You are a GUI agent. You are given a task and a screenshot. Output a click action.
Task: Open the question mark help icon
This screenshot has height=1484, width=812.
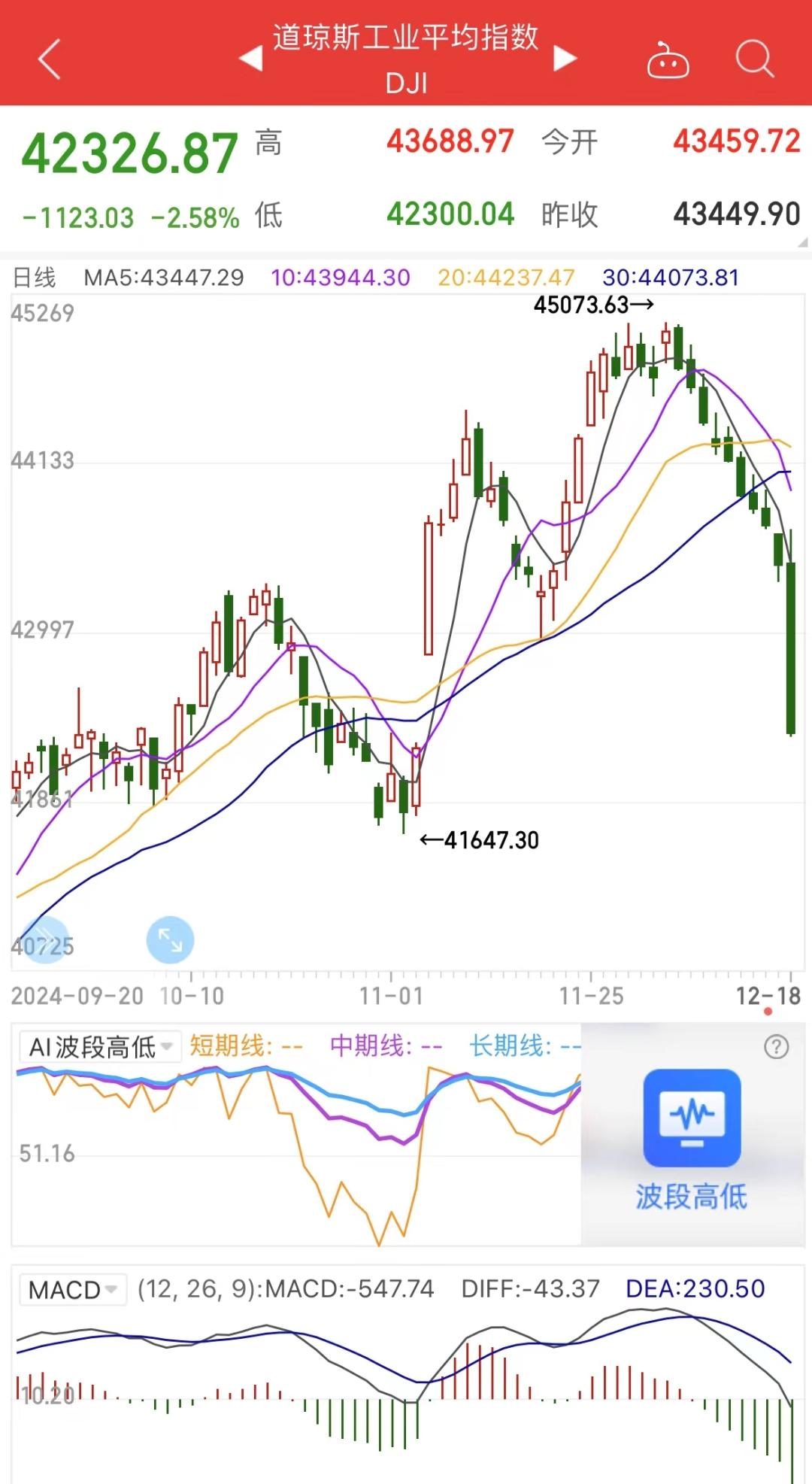click(776, 1046)
